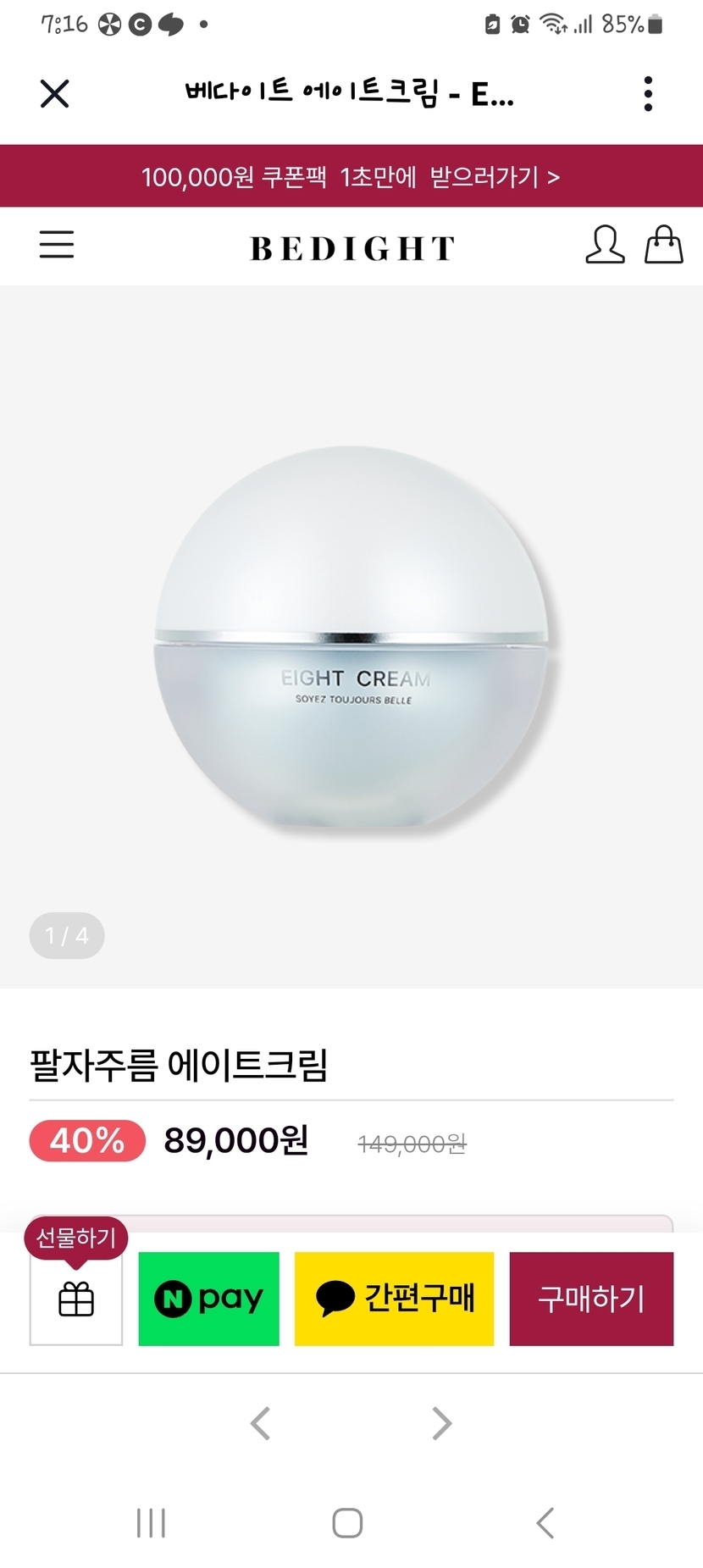Image resolution: width=703 pixels, height=1568 pixels.
Task: Tap 구매하기 to buy now
Action: pos(591,1298)
